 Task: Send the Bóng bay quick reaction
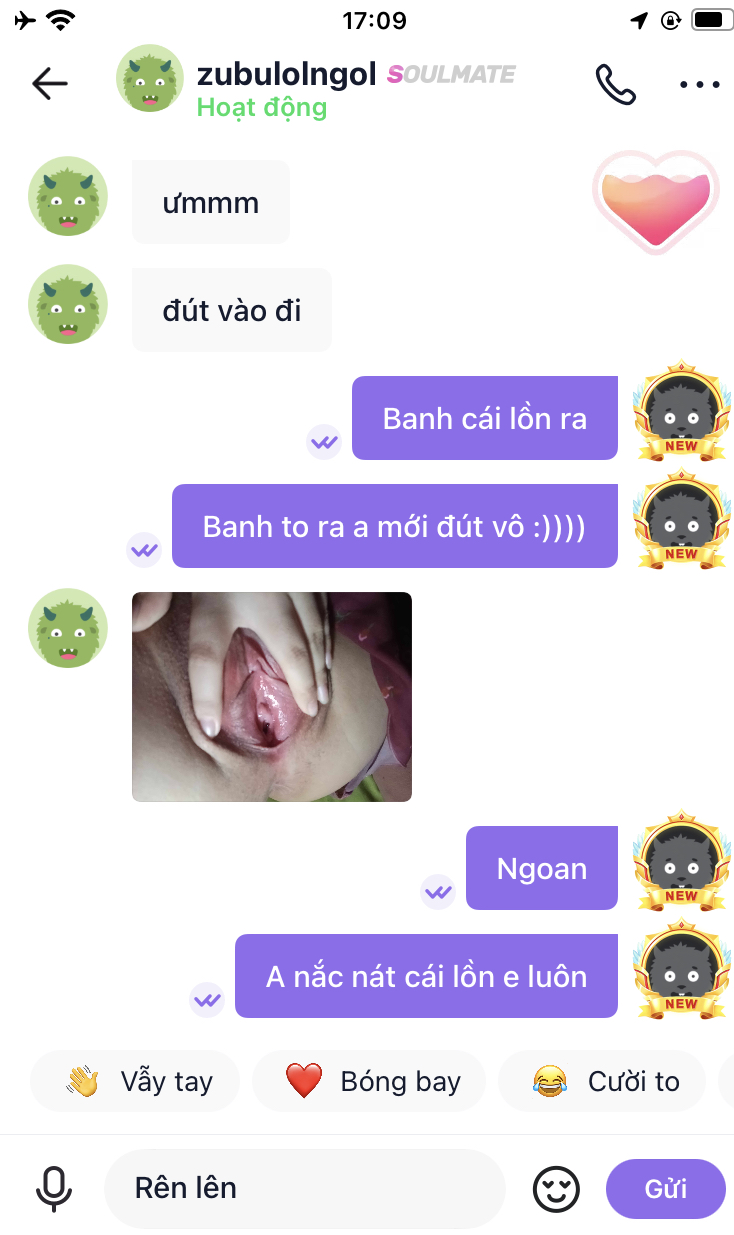click(370, 1081)
